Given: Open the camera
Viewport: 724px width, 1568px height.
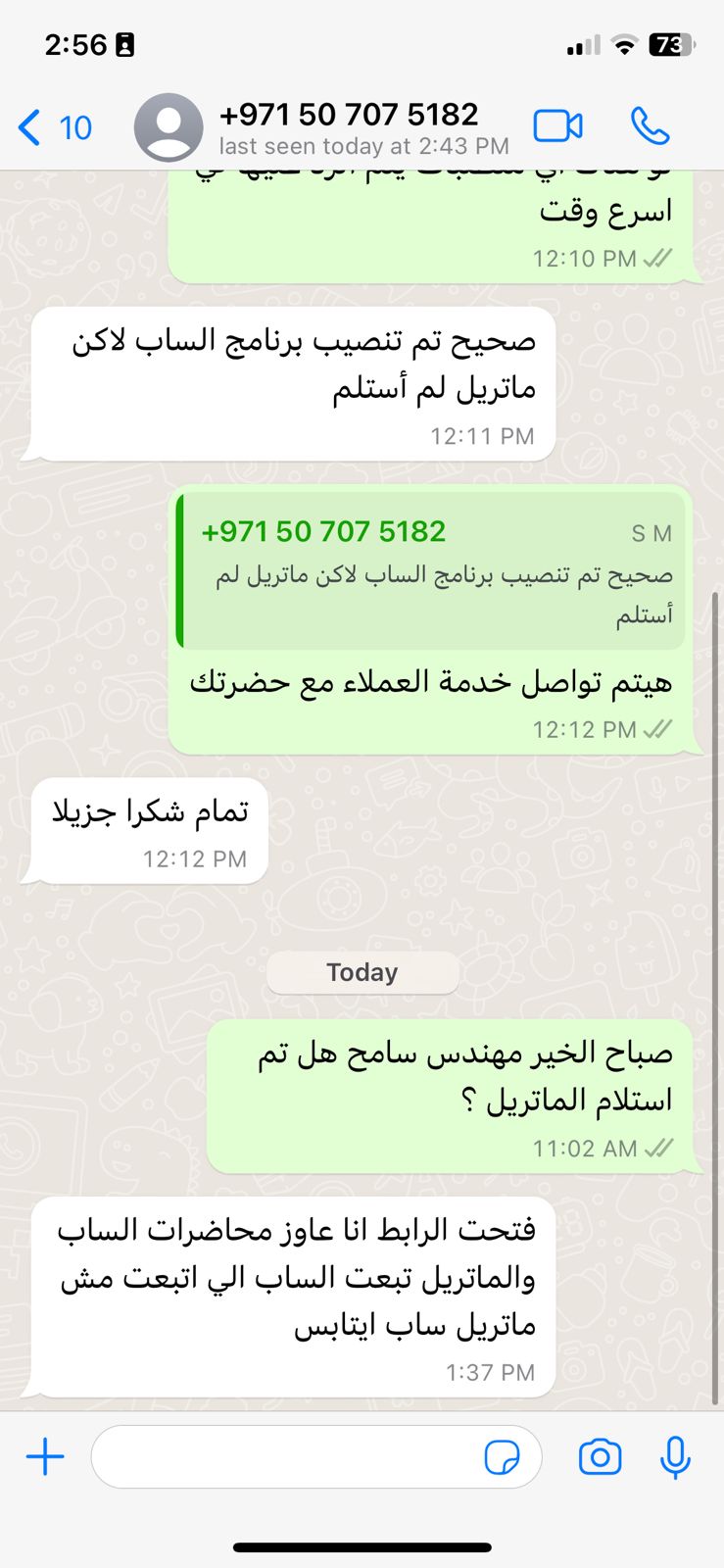Looking at the screenshot, I should (600, 1457).
